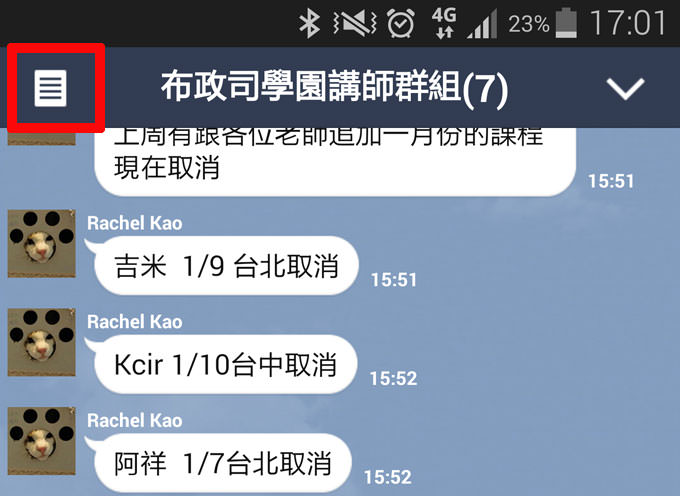The width and height of the screenshot is (680, 496).
Task: Open Rachel Kao's avatar beside 吉米 1/9 message
Action: [42, 244]
